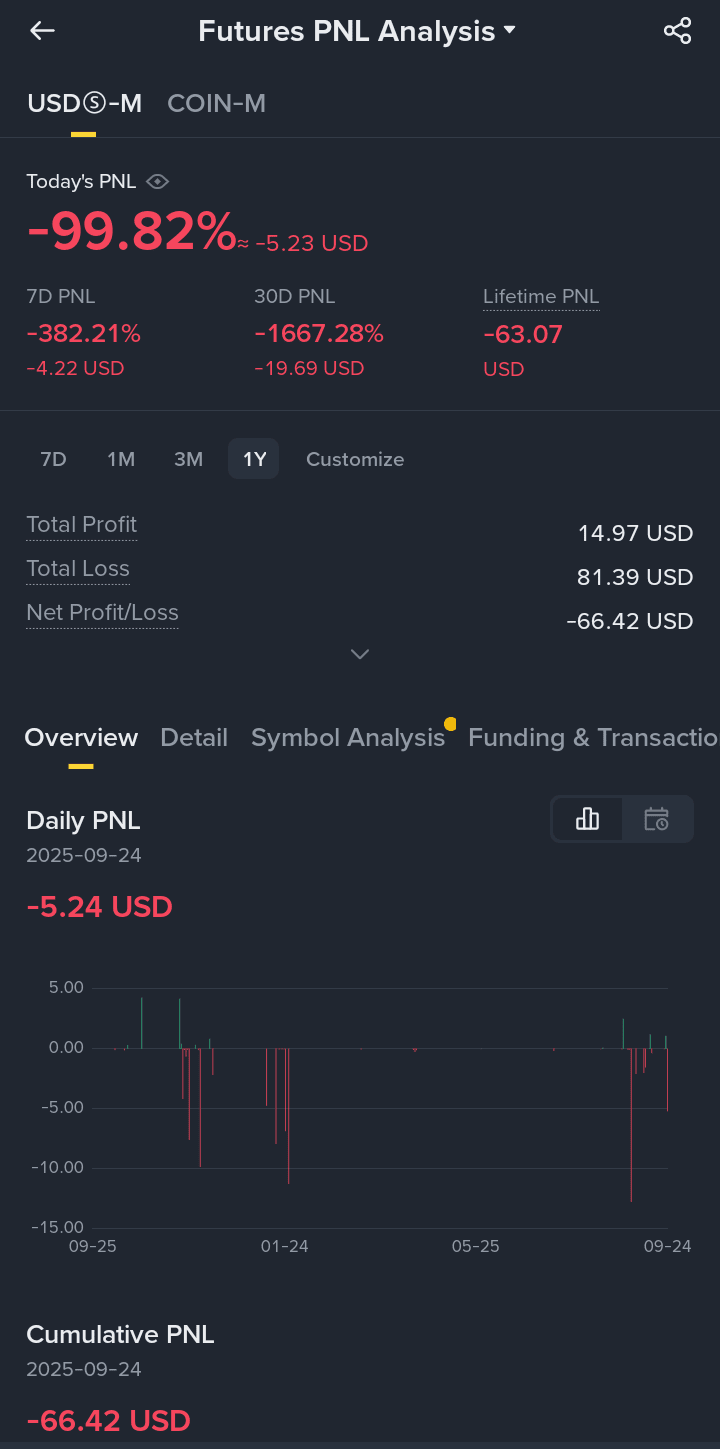Open the Funding & Transaction tab
This screenshot has height=1449, width=720.
pos(594,737)
